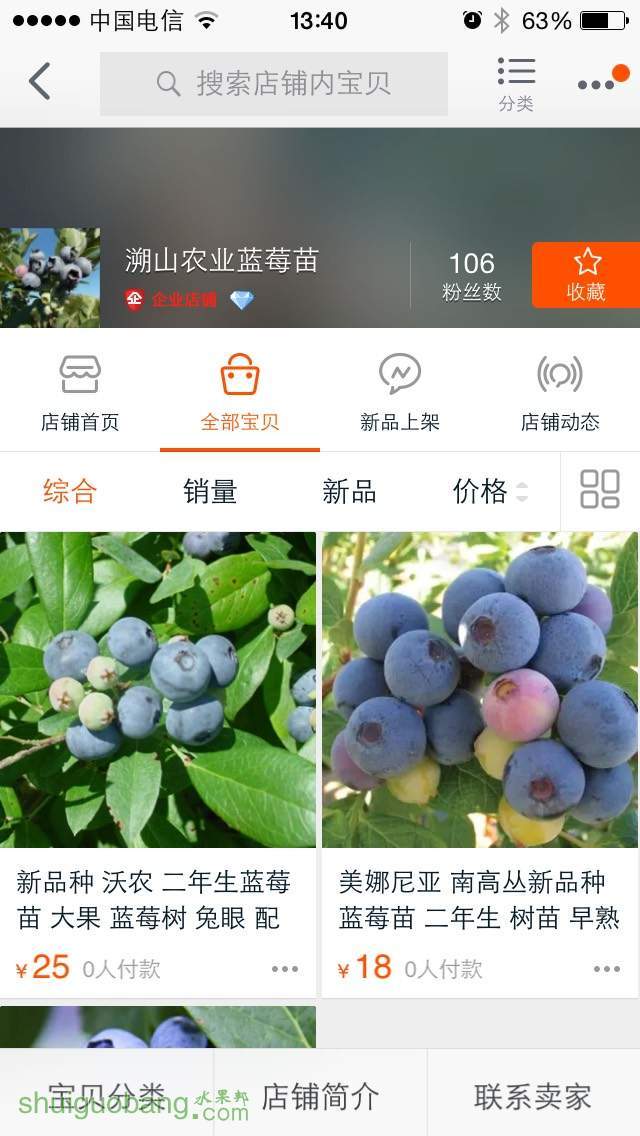The image size is (640, 1136).
Task: Tap more options on the ¥25 item
Action: click(x=285, y=969)
